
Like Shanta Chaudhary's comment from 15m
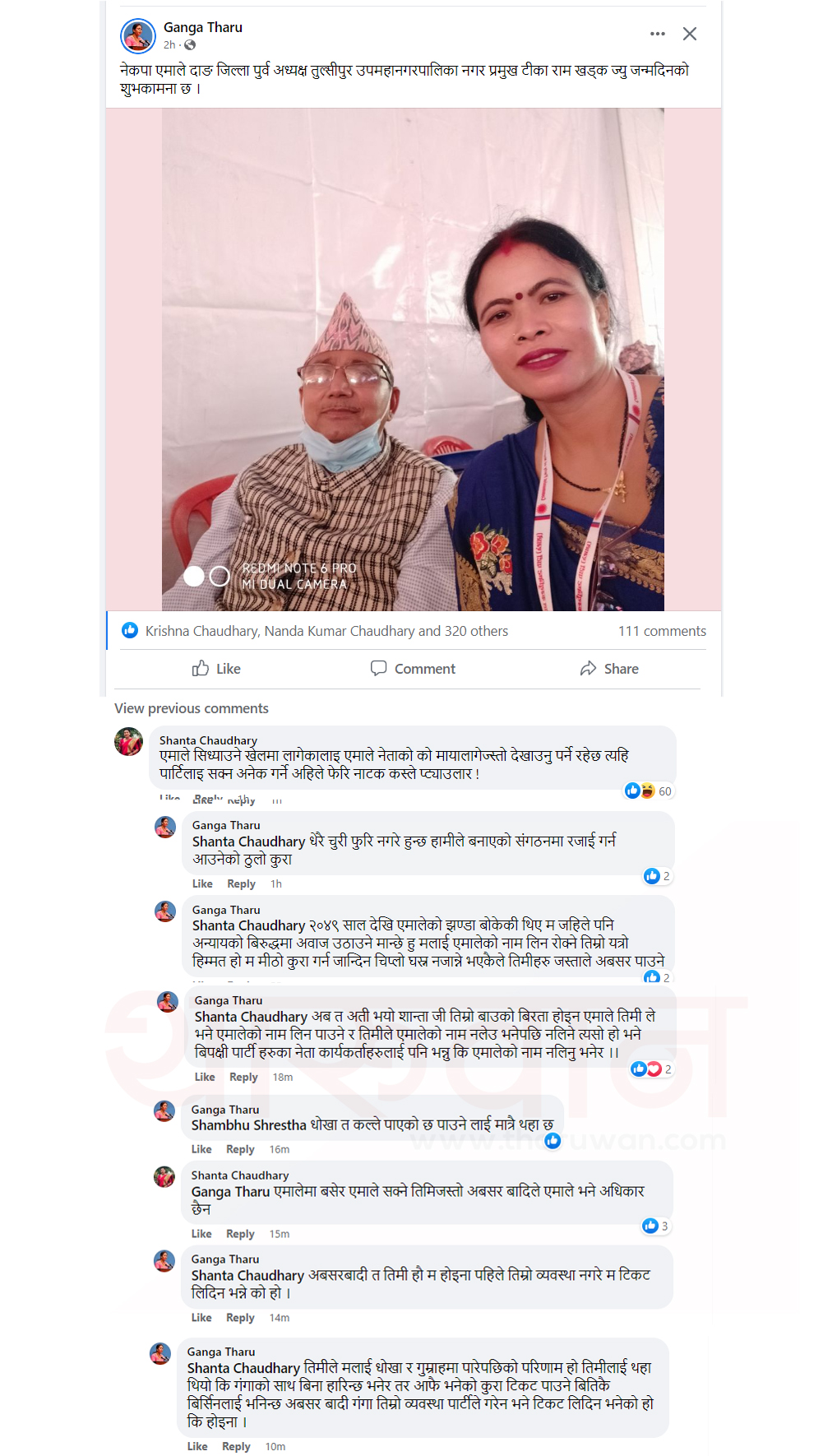pos(201,1234)
